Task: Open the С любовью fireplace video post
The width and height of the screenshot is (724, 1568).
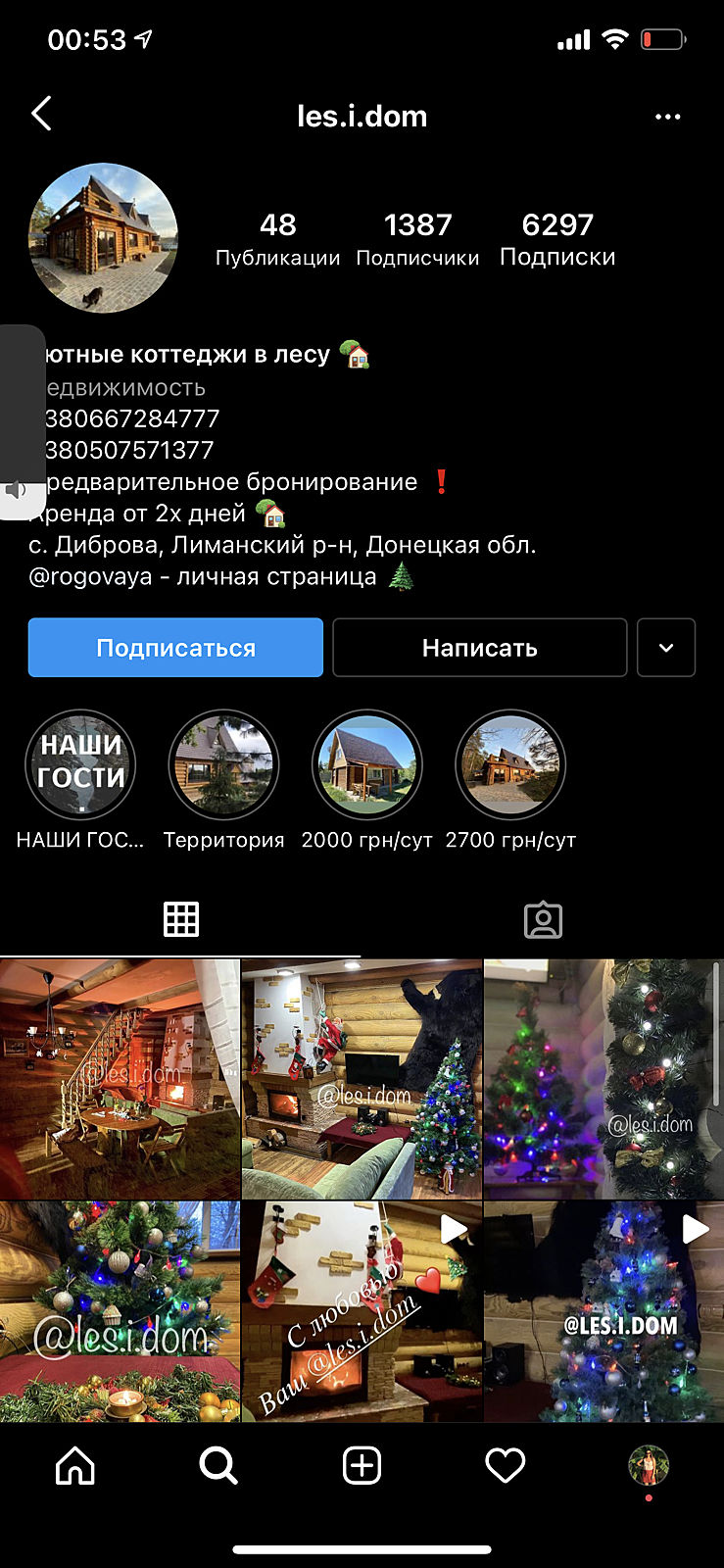Action: (362, 1311)
